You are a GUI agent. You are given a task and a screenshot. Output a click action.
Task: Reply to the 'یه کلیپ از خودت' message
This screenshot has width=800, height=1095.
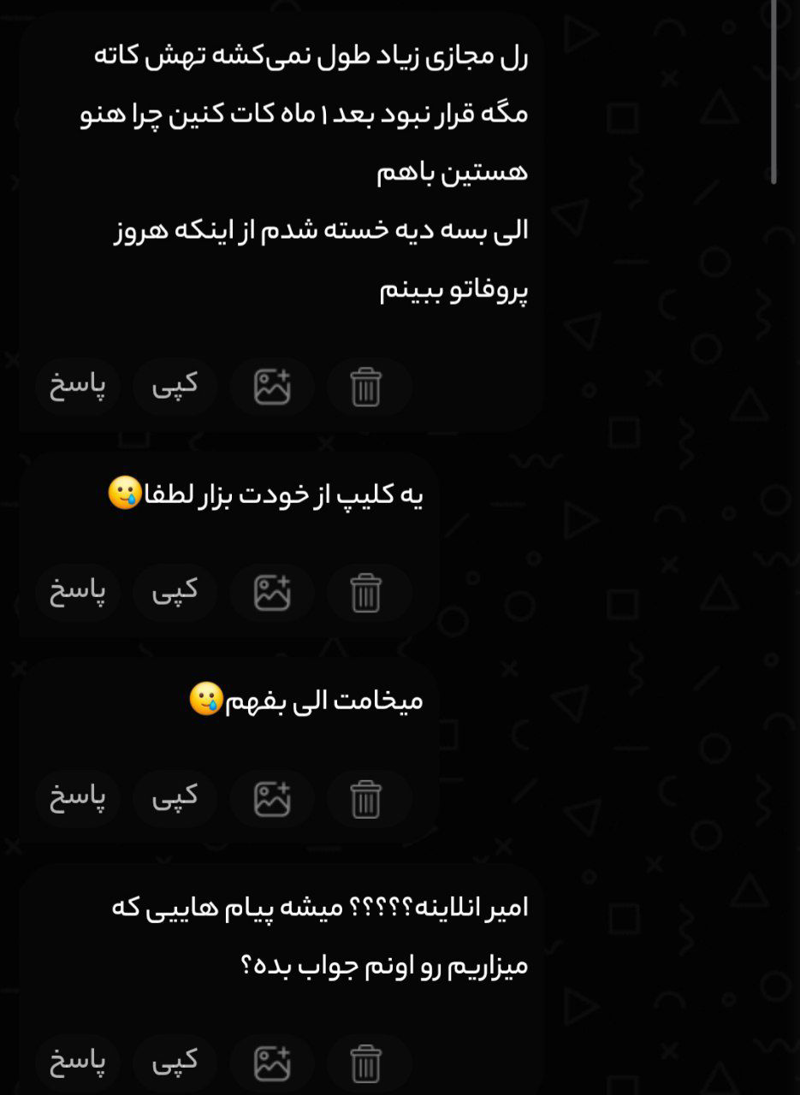(x=78, y=593)
